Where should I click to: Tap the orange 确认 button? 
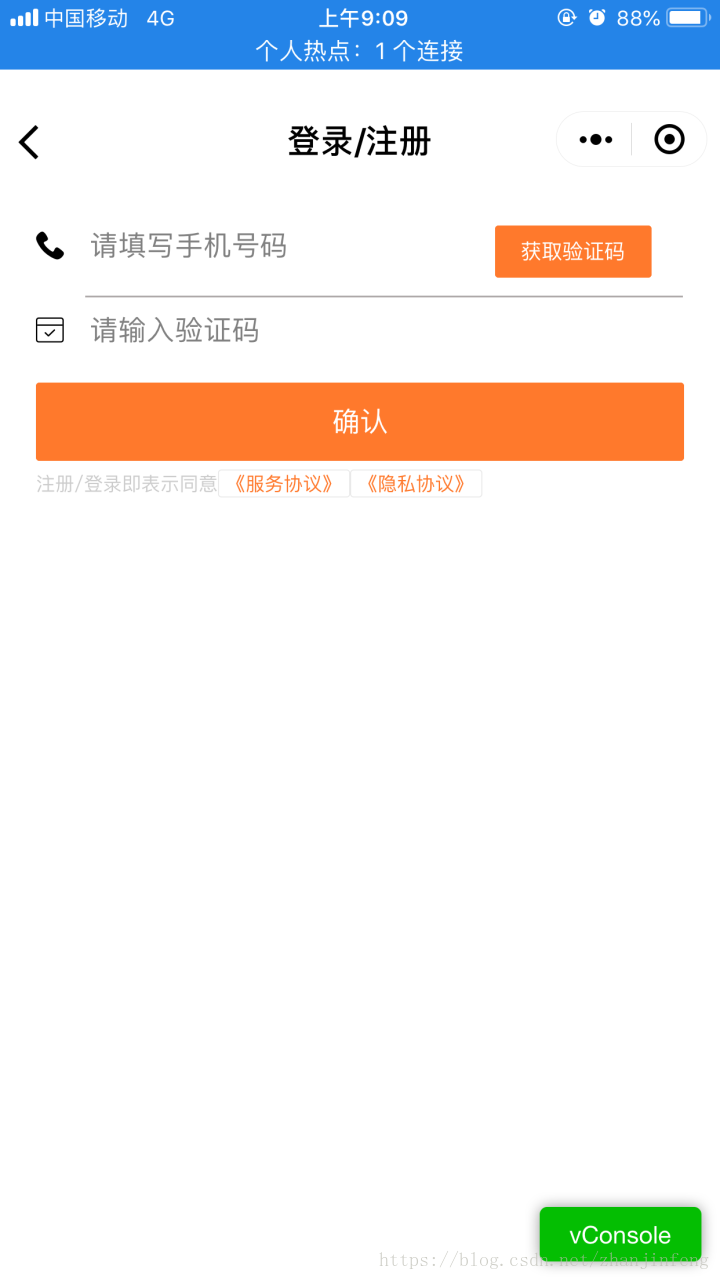[360, 421]
